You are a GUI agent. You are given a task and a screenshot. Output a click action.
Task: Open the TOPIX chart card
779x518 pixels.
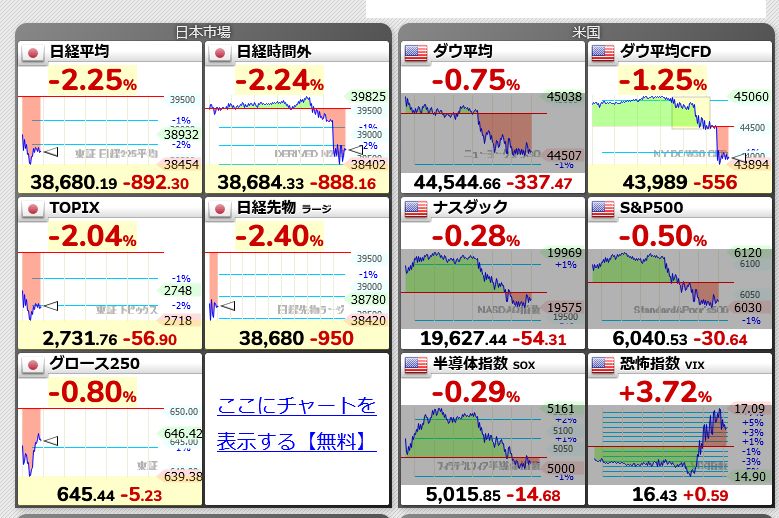tap(110, 274)
